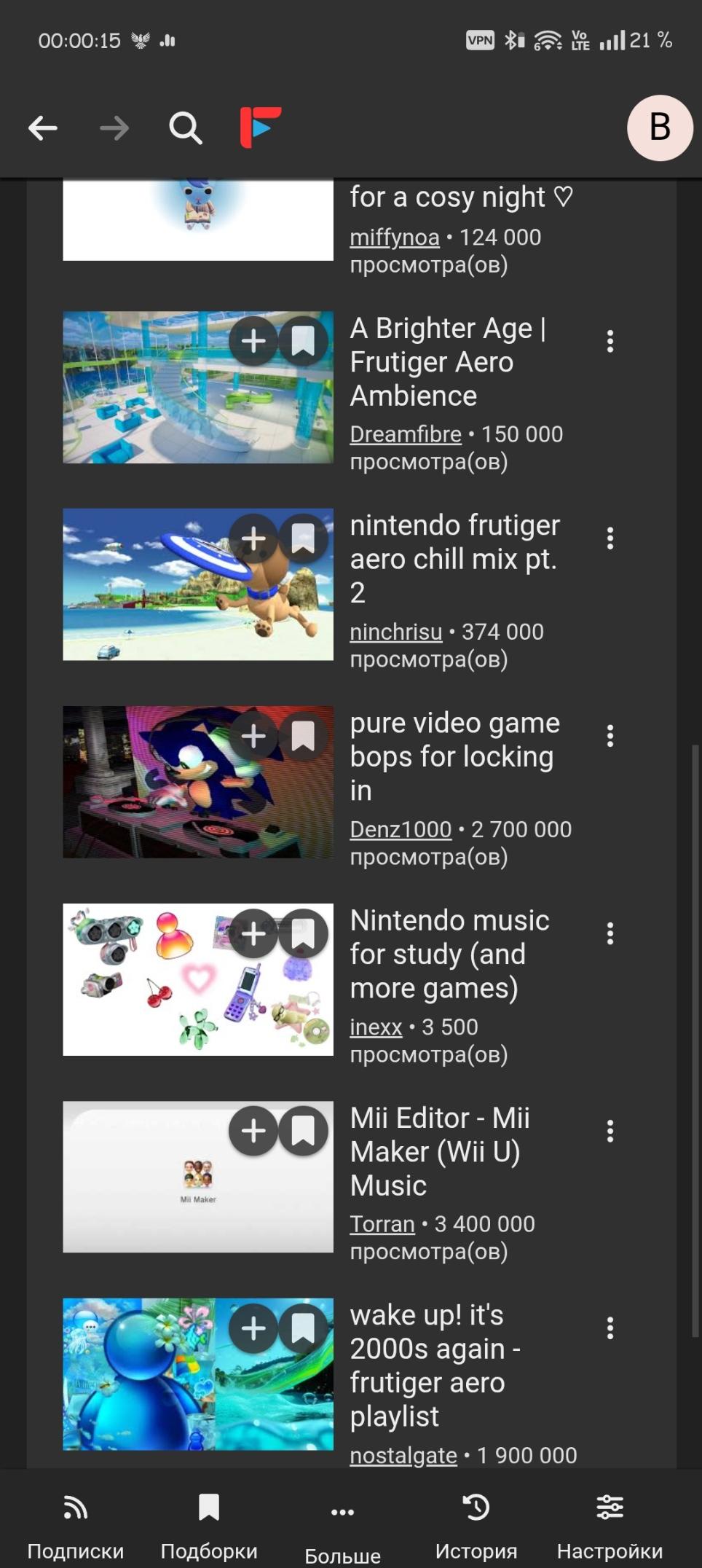
Task: Open the inexx channel link
Action: point(376,1027)
